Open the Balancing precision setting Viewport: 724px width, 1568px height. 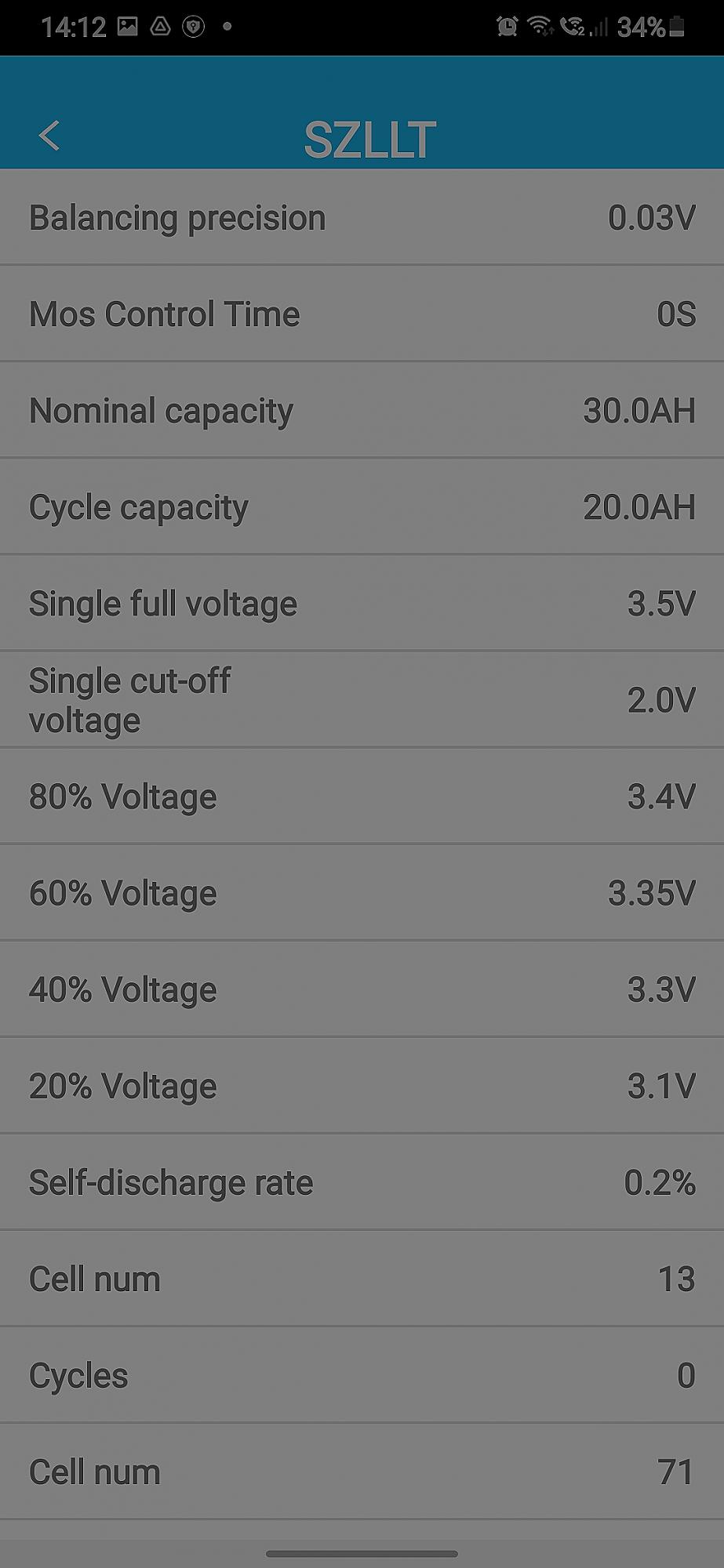pyautogui.click(x=362, y=217)
